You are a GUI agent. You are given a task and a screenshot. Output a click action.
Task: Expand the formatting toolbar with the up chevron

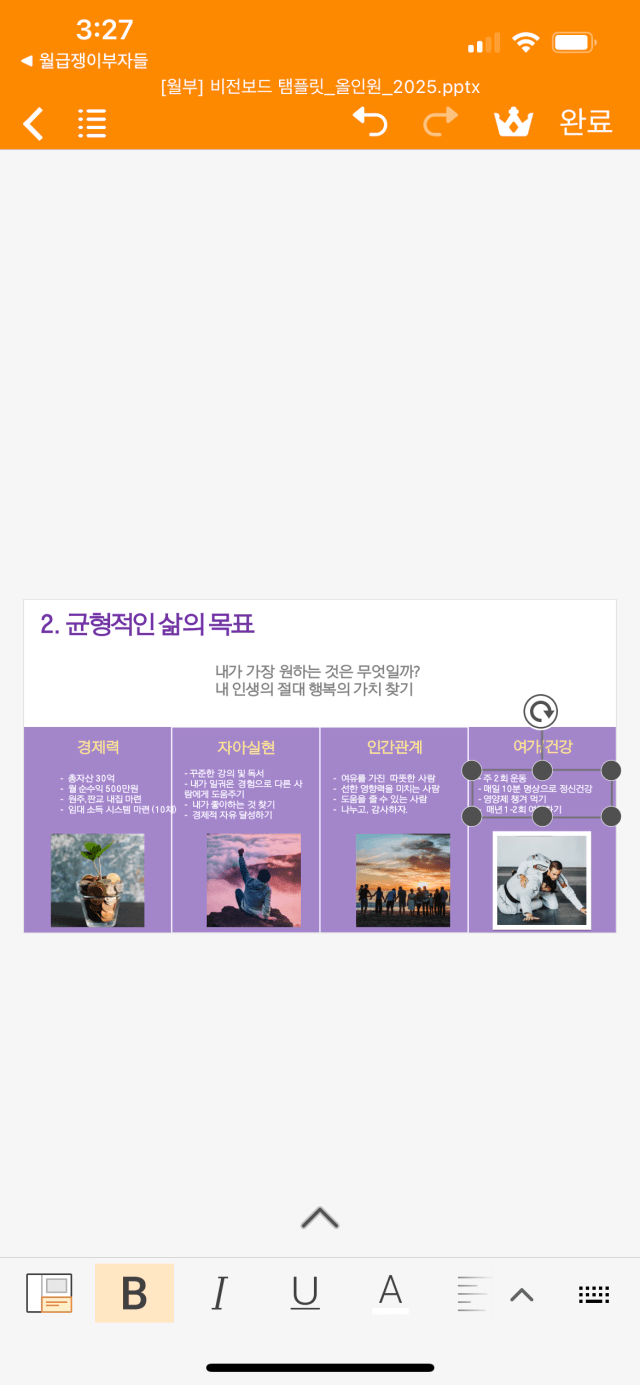(x=521, y=1295)
